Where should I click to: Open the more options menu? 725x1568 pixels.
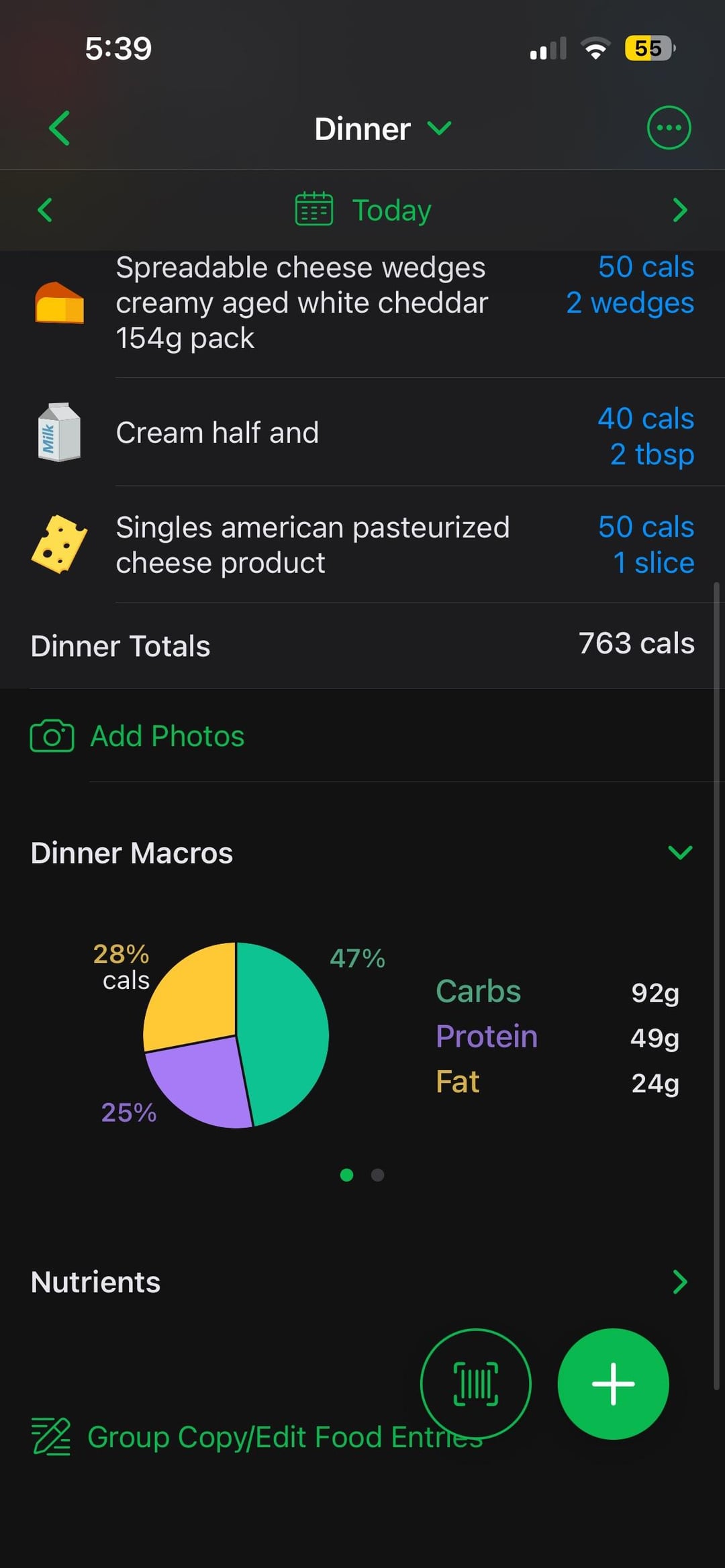(668, 127)
